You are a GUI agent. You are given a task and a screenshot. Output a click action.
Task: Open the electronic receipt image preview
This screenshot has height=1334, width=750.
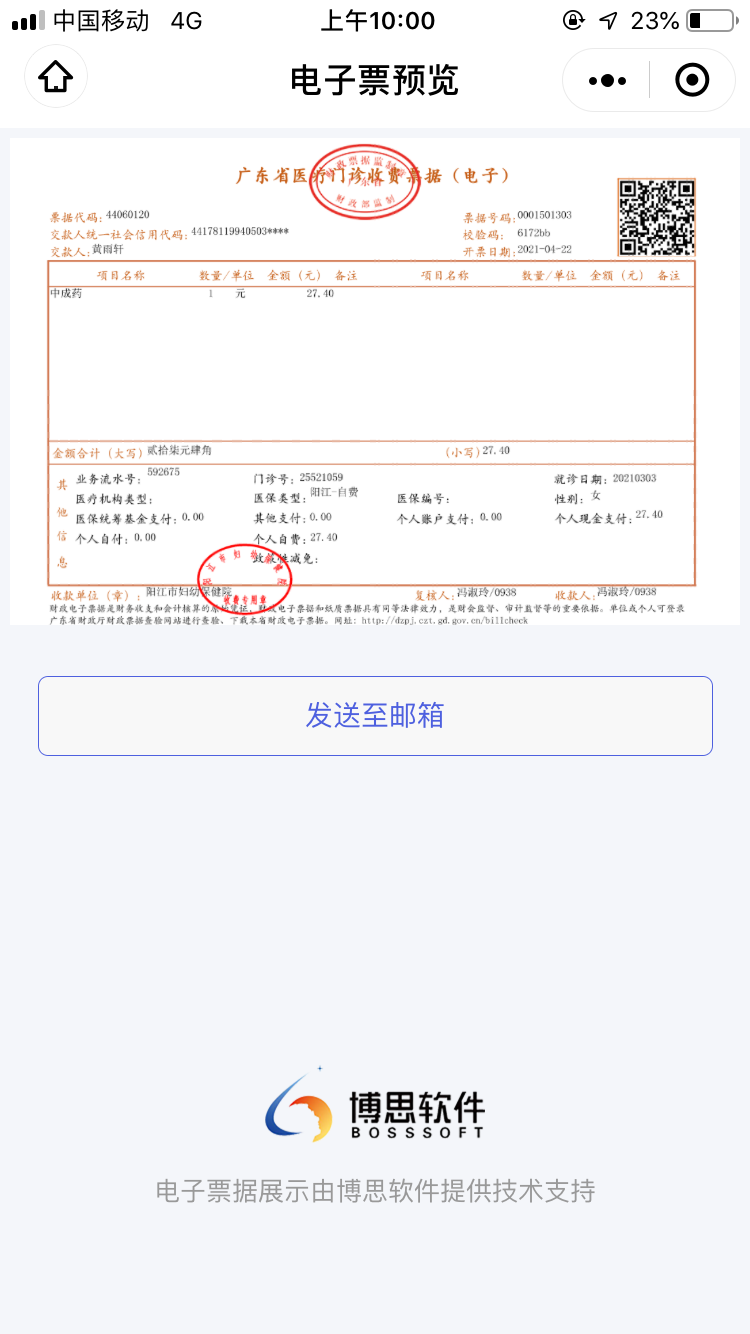point(375,382)
